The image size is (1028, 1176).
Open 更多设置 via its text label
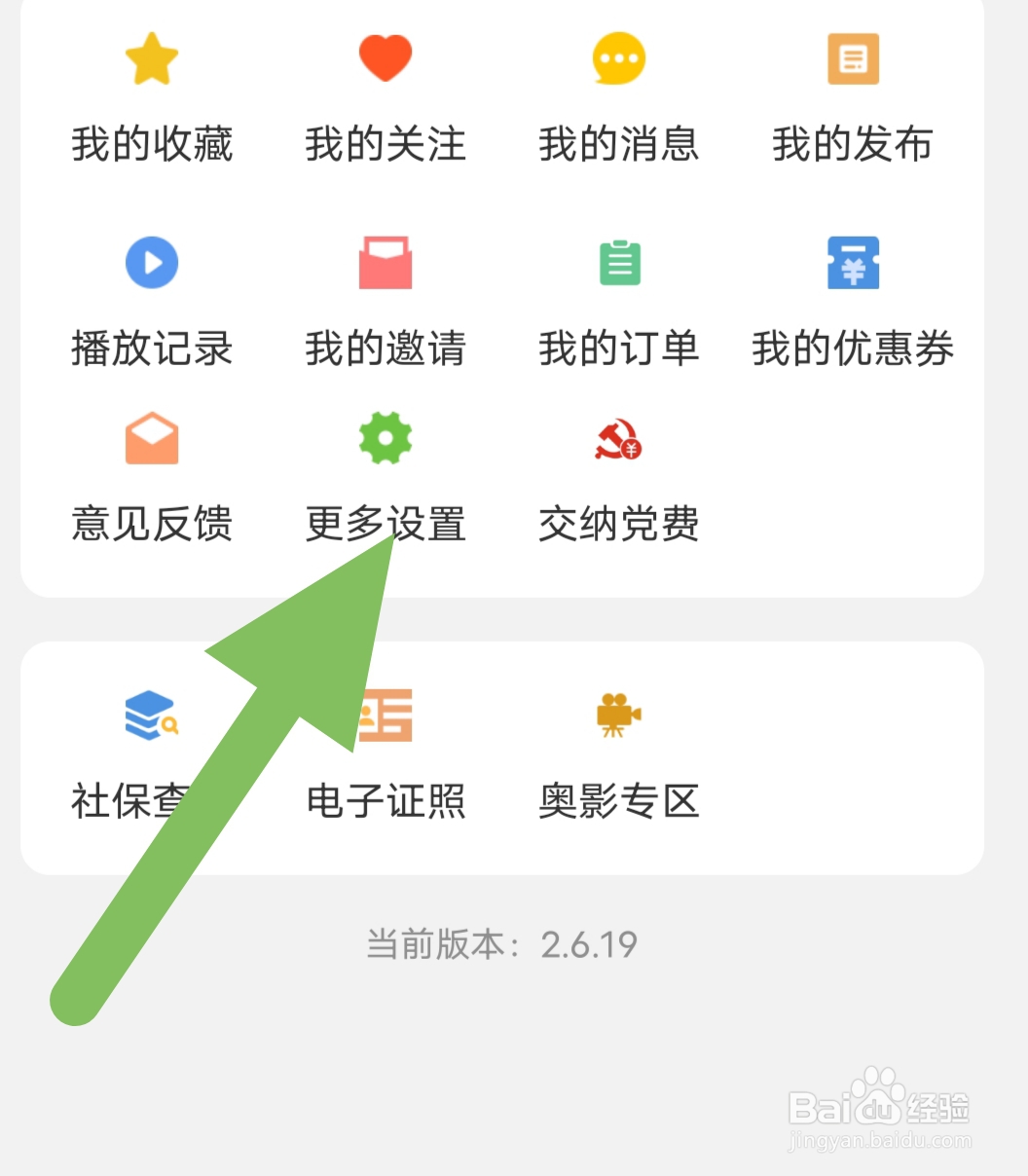[385, 524]
